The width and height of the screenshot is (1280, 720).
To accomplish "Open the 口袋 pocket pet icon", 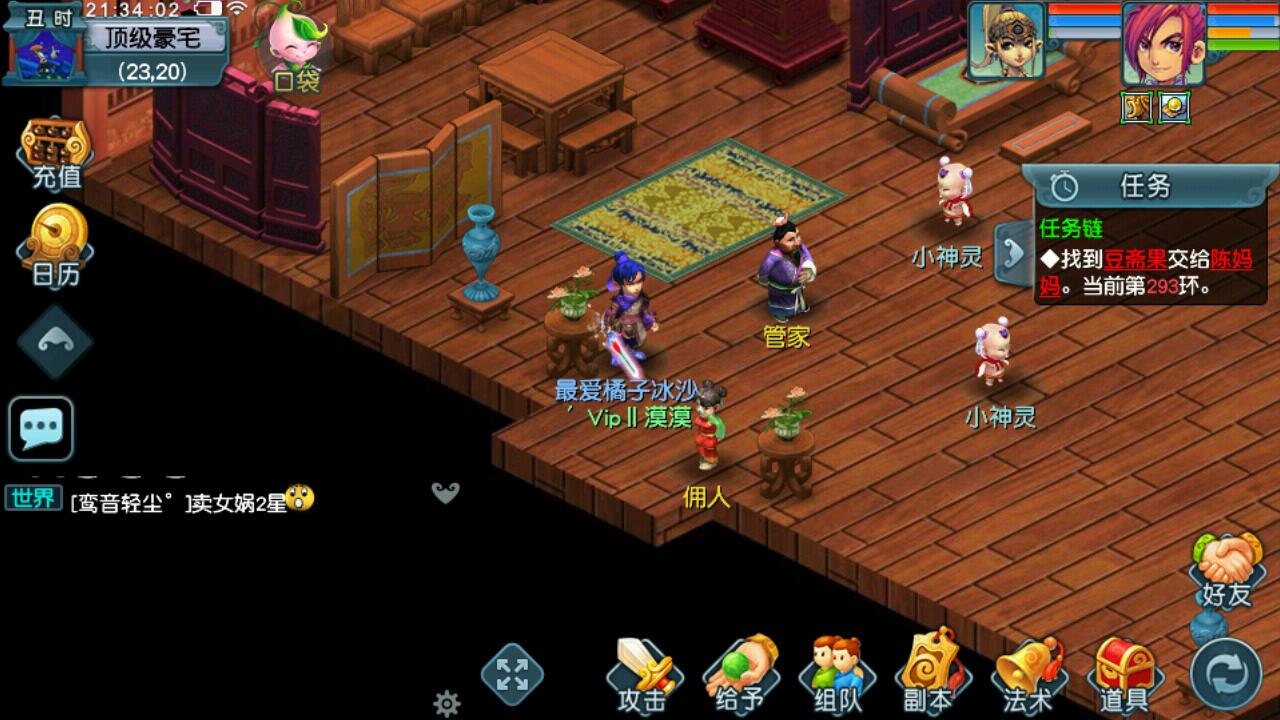I will 296,50.
